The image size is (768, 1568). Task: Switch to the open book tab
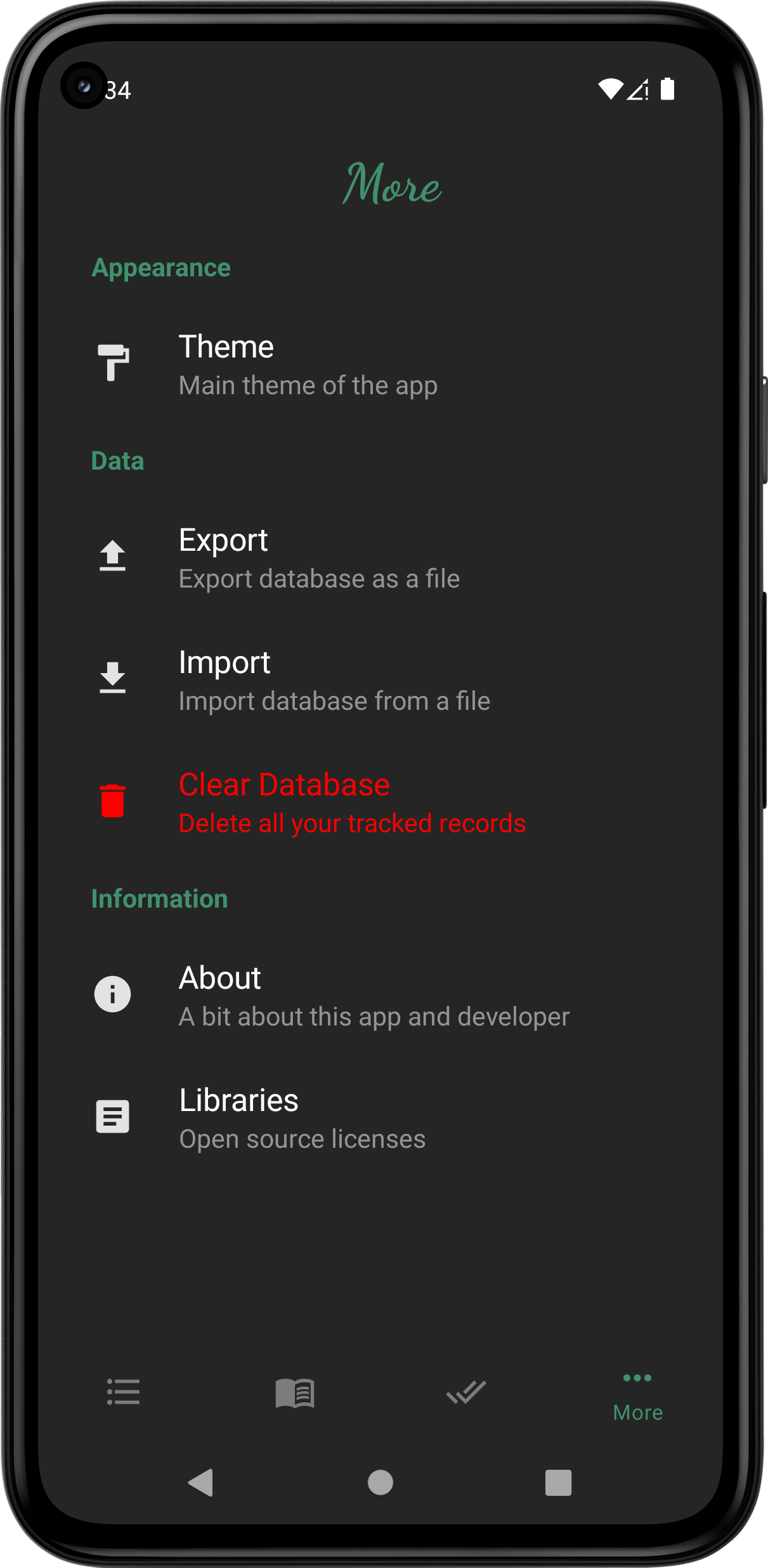point(295,1392)
